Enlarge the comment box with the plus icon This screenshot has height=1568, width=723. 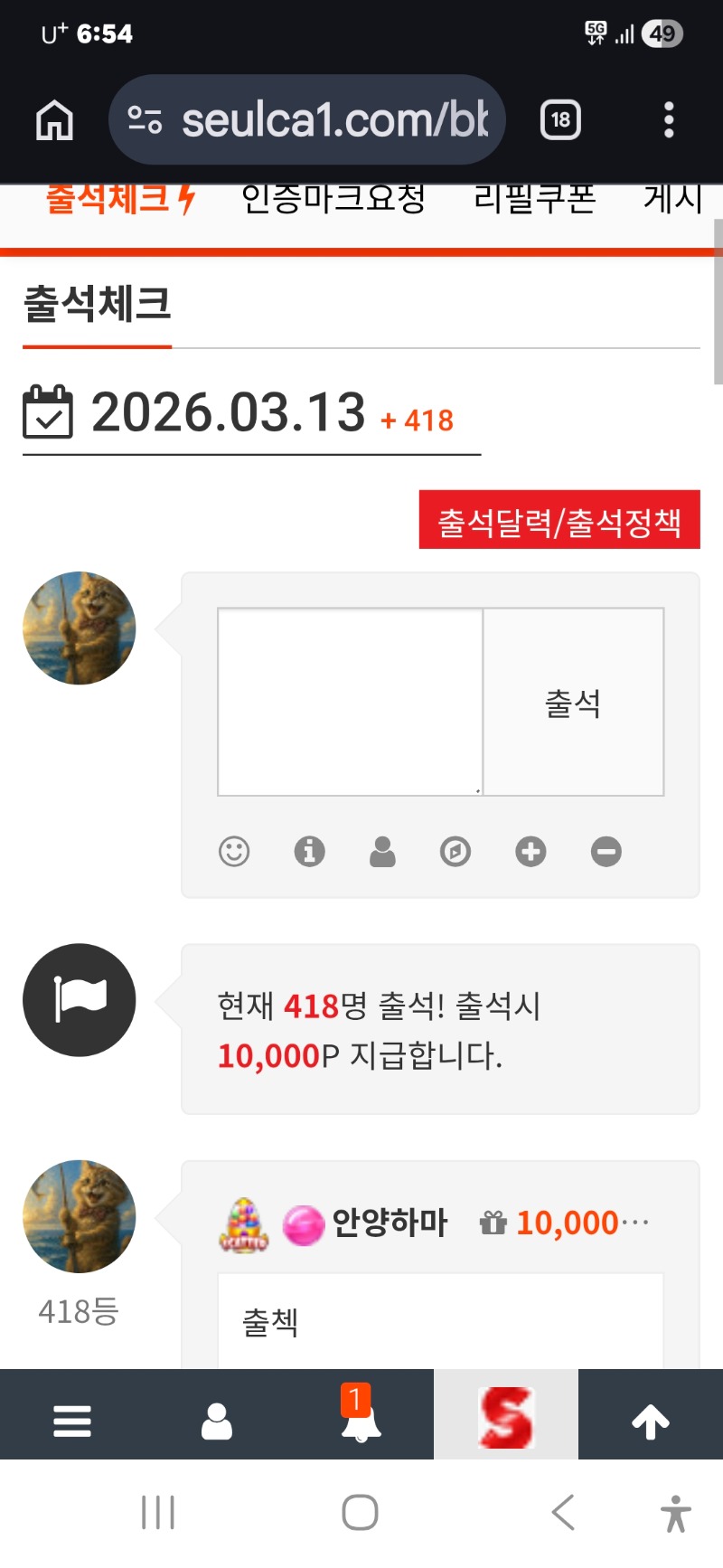point(531,851)
